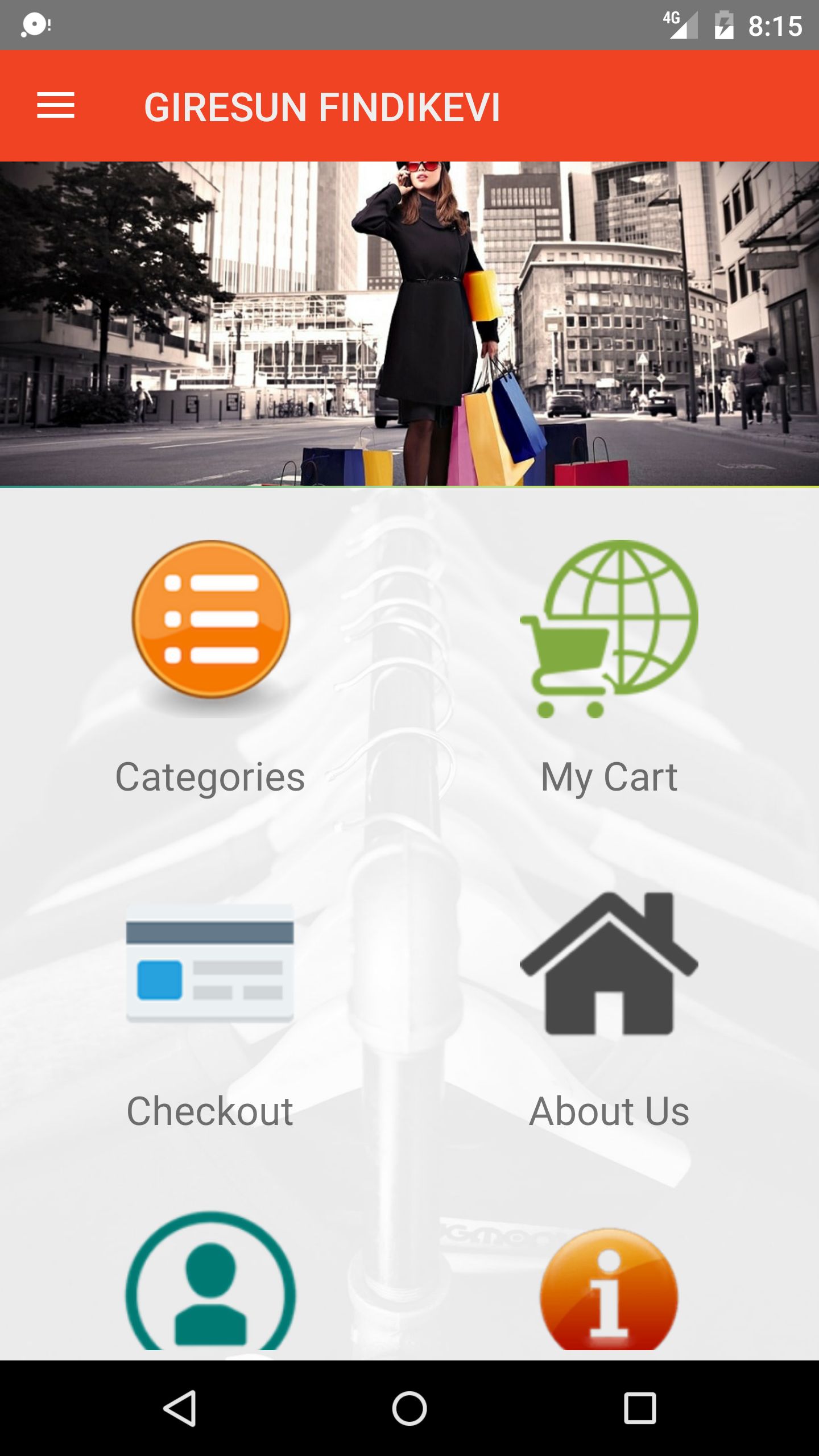Tap the shopping woman banner image

point(409,324)
